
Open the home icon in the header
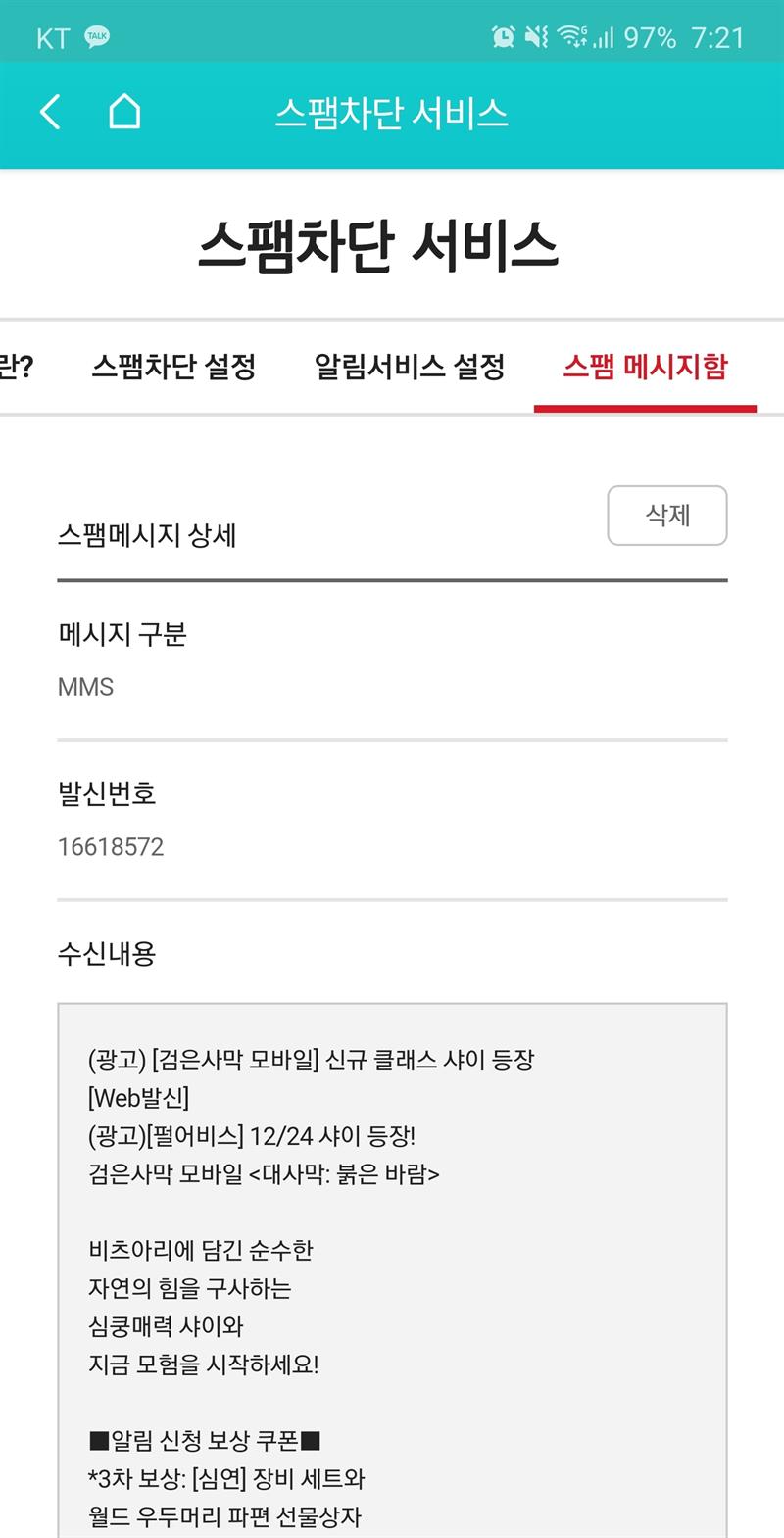[x=124, y=113]
